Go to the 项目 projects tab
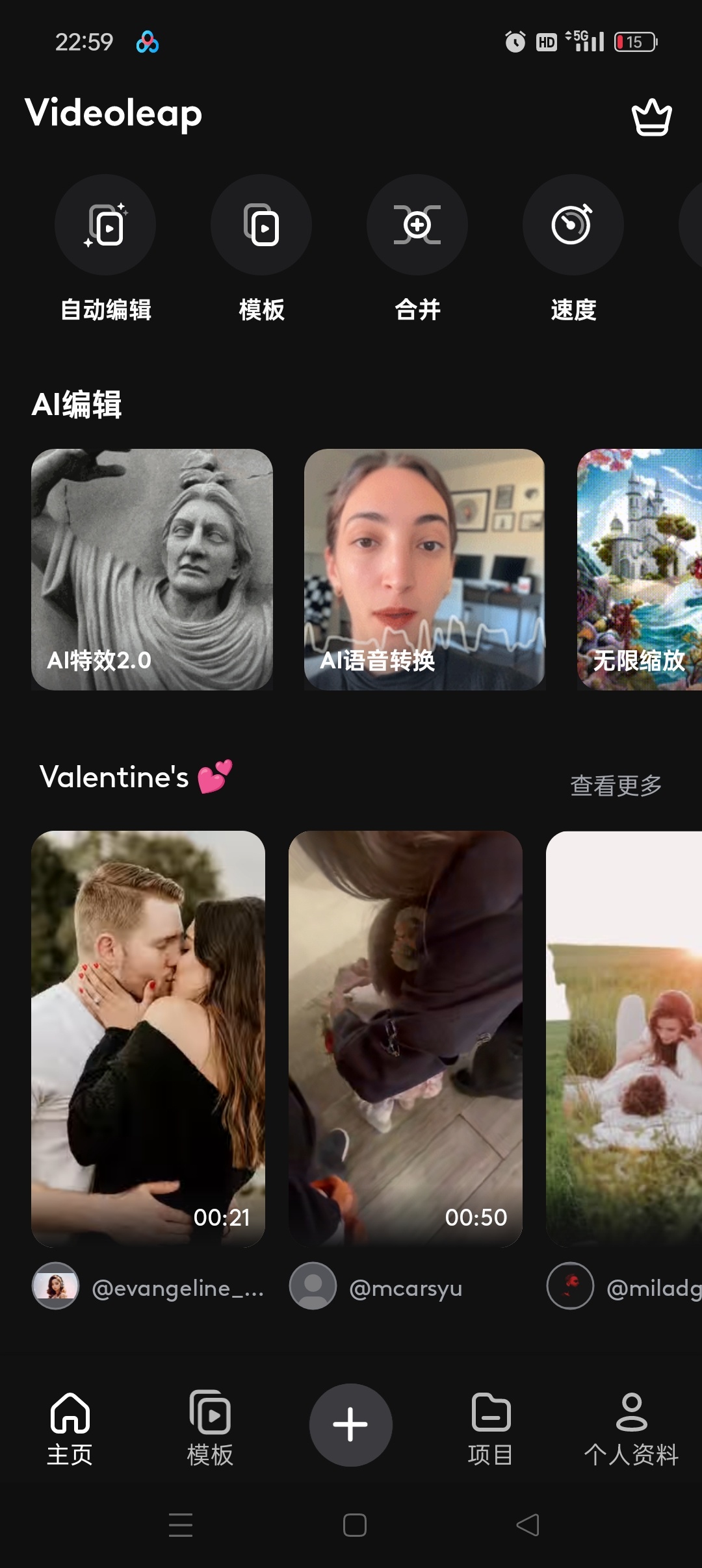This screenshot has height=1568, width=702. 491,1428
